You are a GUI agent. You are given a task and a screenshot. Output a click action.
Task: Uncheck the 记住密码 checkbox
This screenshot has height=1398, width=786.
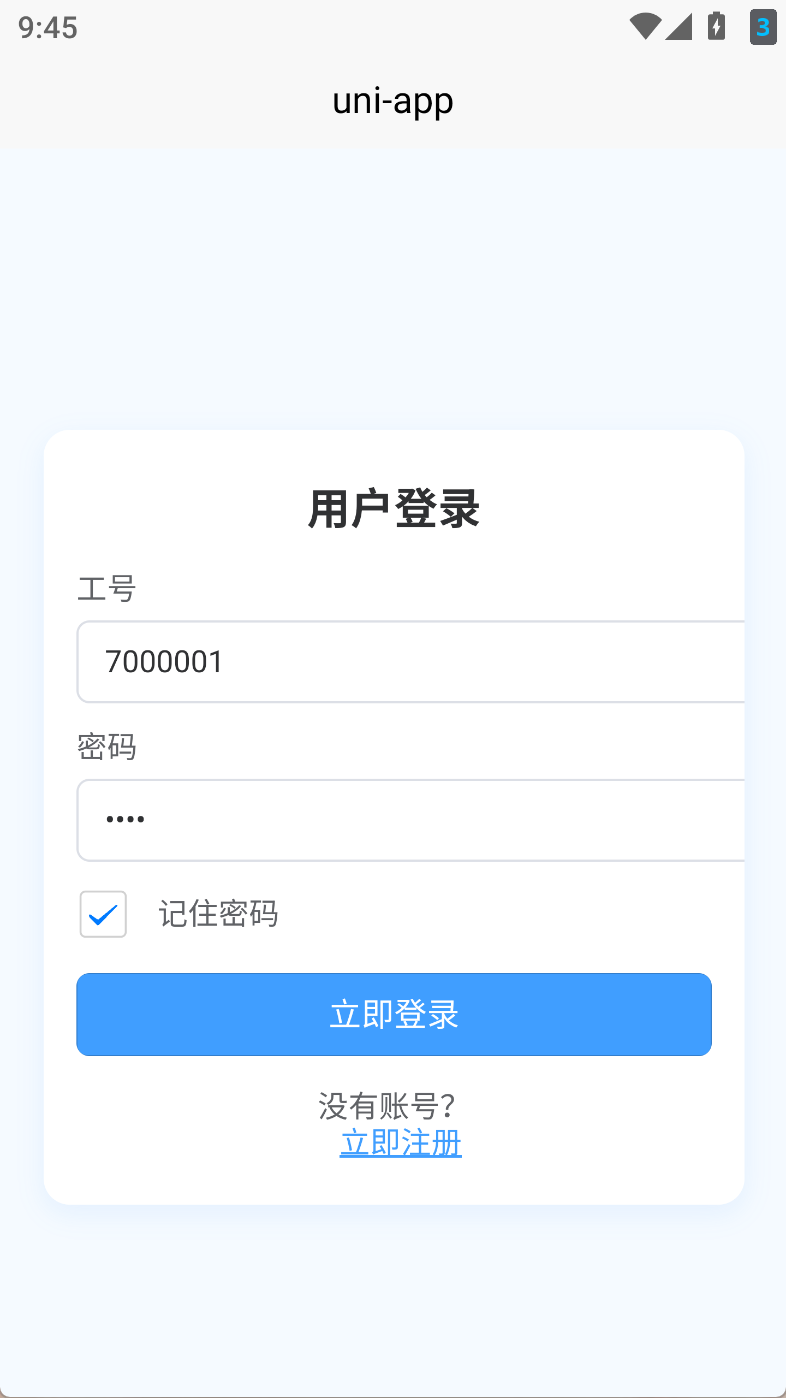103,914
